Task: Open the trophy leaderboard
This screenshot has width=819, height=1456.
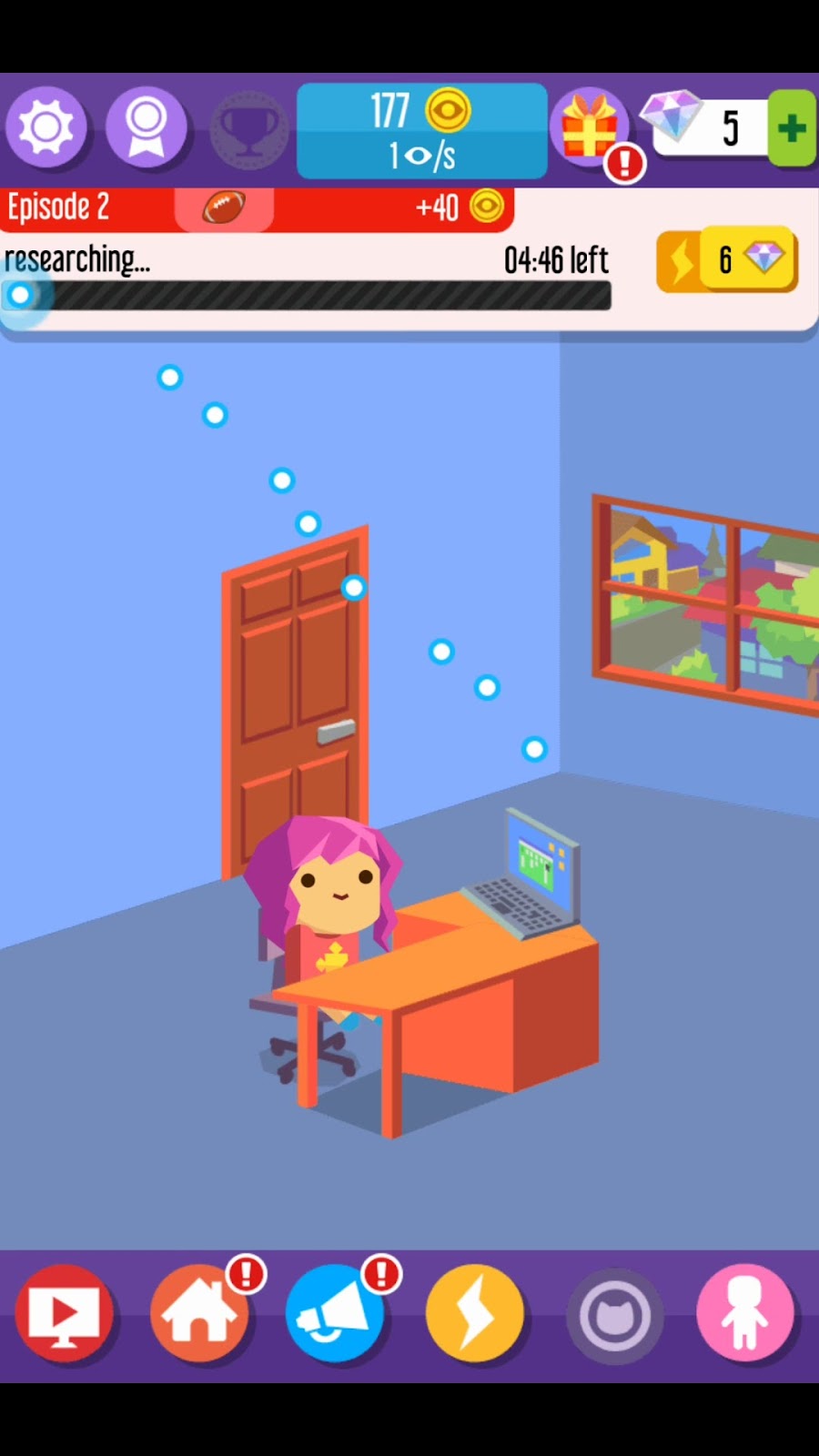Action: point(249,128)
